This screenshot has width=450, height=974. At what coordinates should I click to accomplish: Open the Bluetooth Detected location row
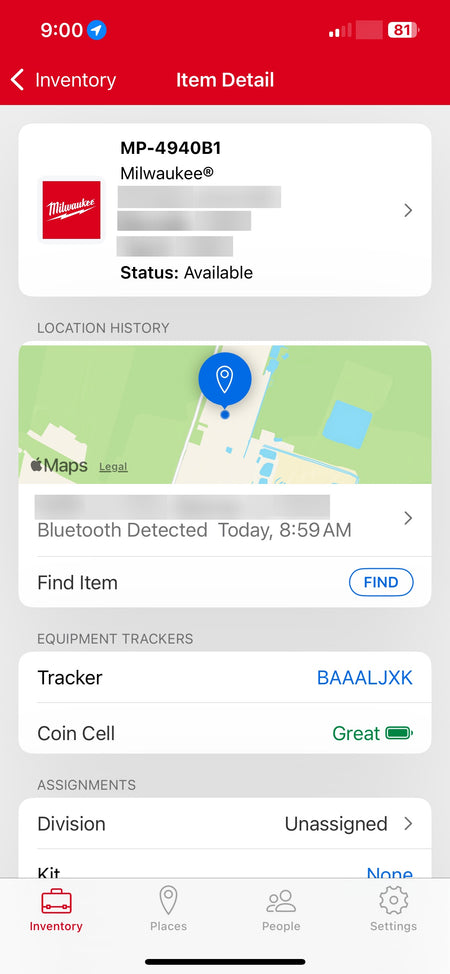tap(225, 518)
